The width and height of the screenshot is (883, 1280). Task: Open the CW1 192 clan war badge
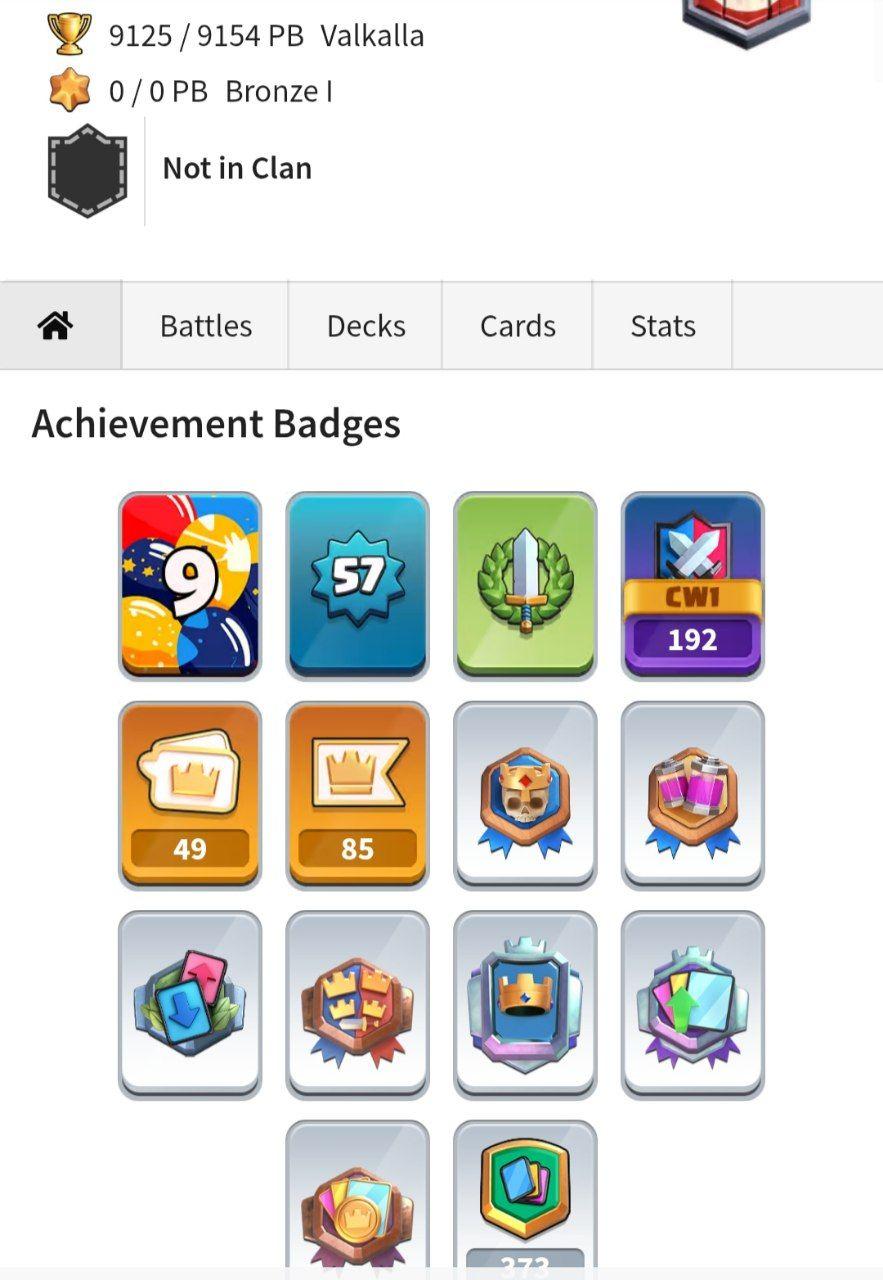click(x=692, y=585)
